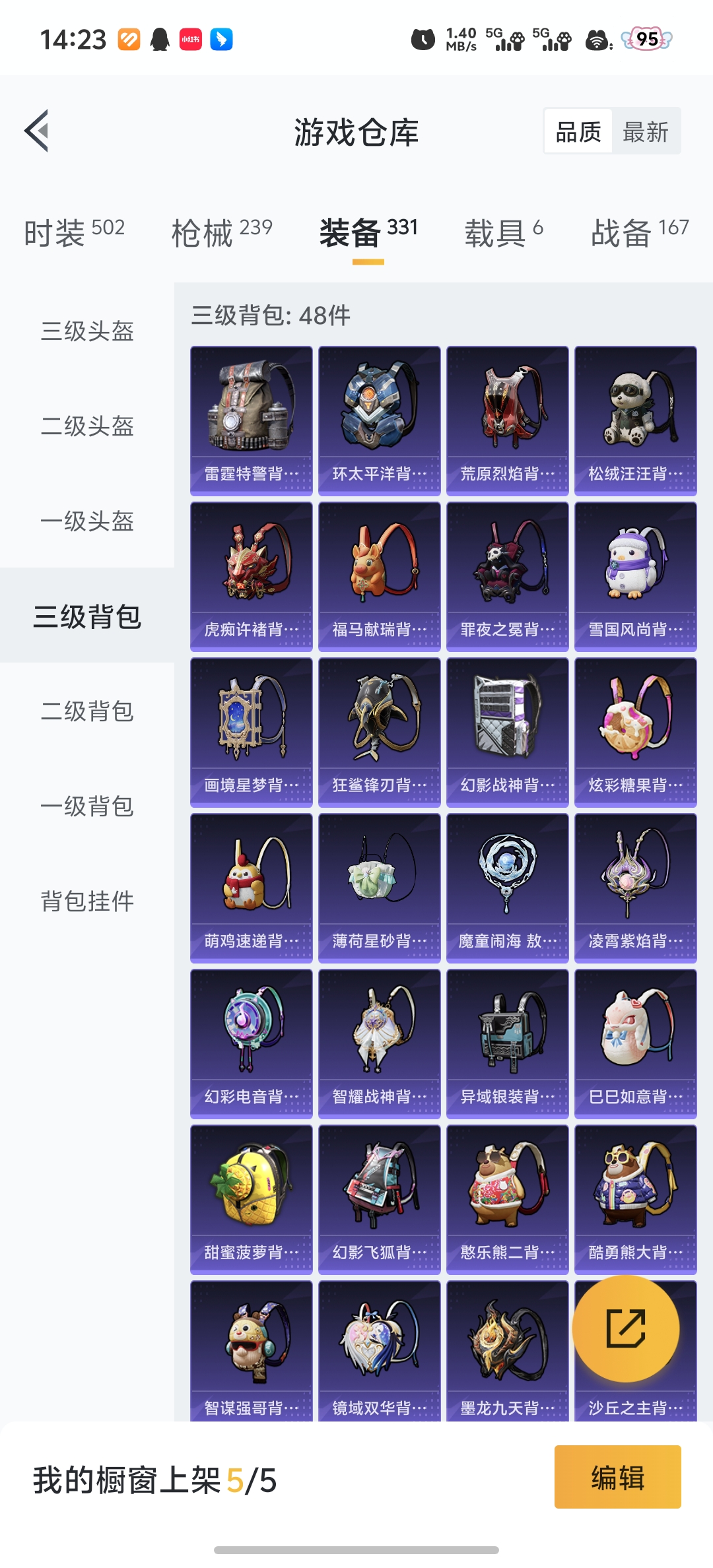Switch sorting to 最新
713x1568 pixels.
[645, 131]
